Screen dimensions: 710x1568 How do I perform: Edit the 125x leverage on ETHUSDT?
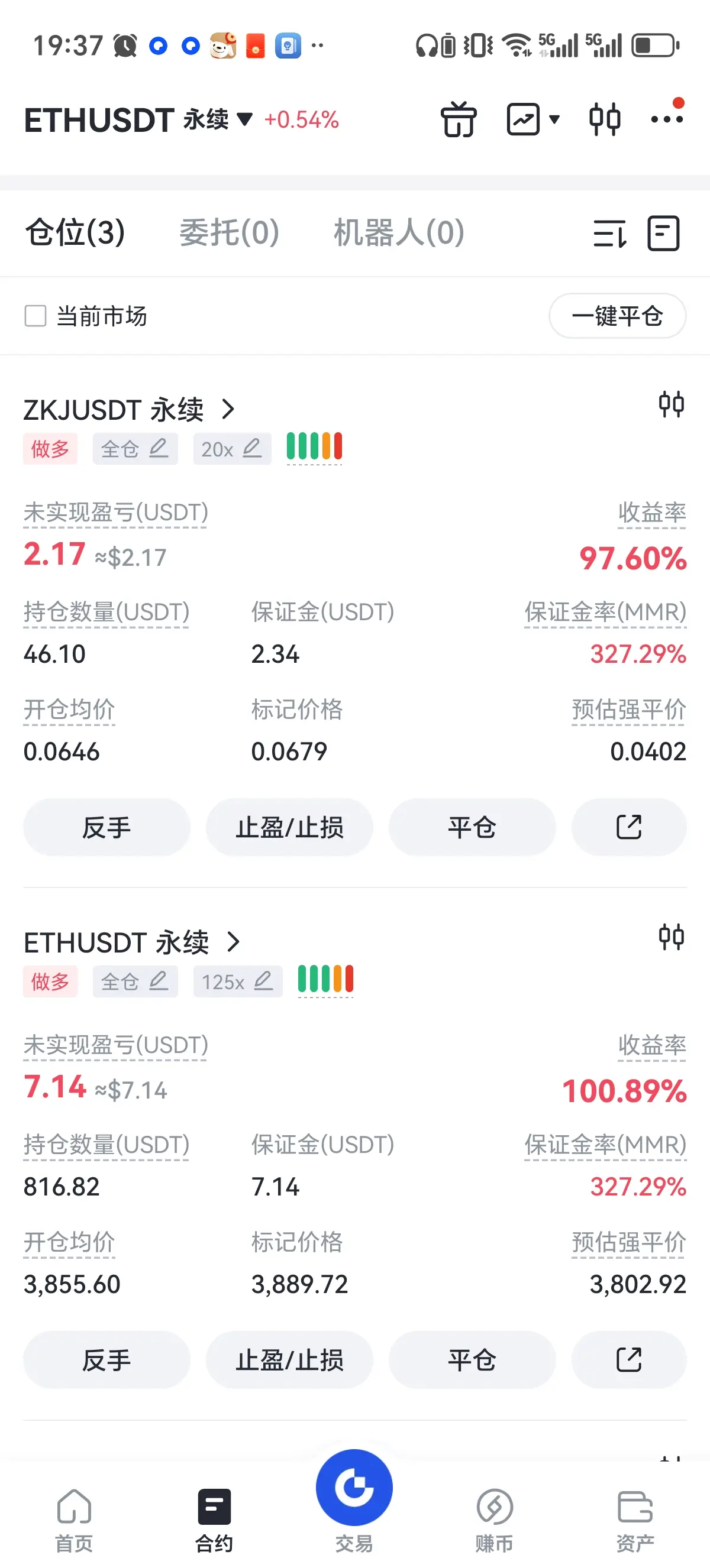coord(237,981)
